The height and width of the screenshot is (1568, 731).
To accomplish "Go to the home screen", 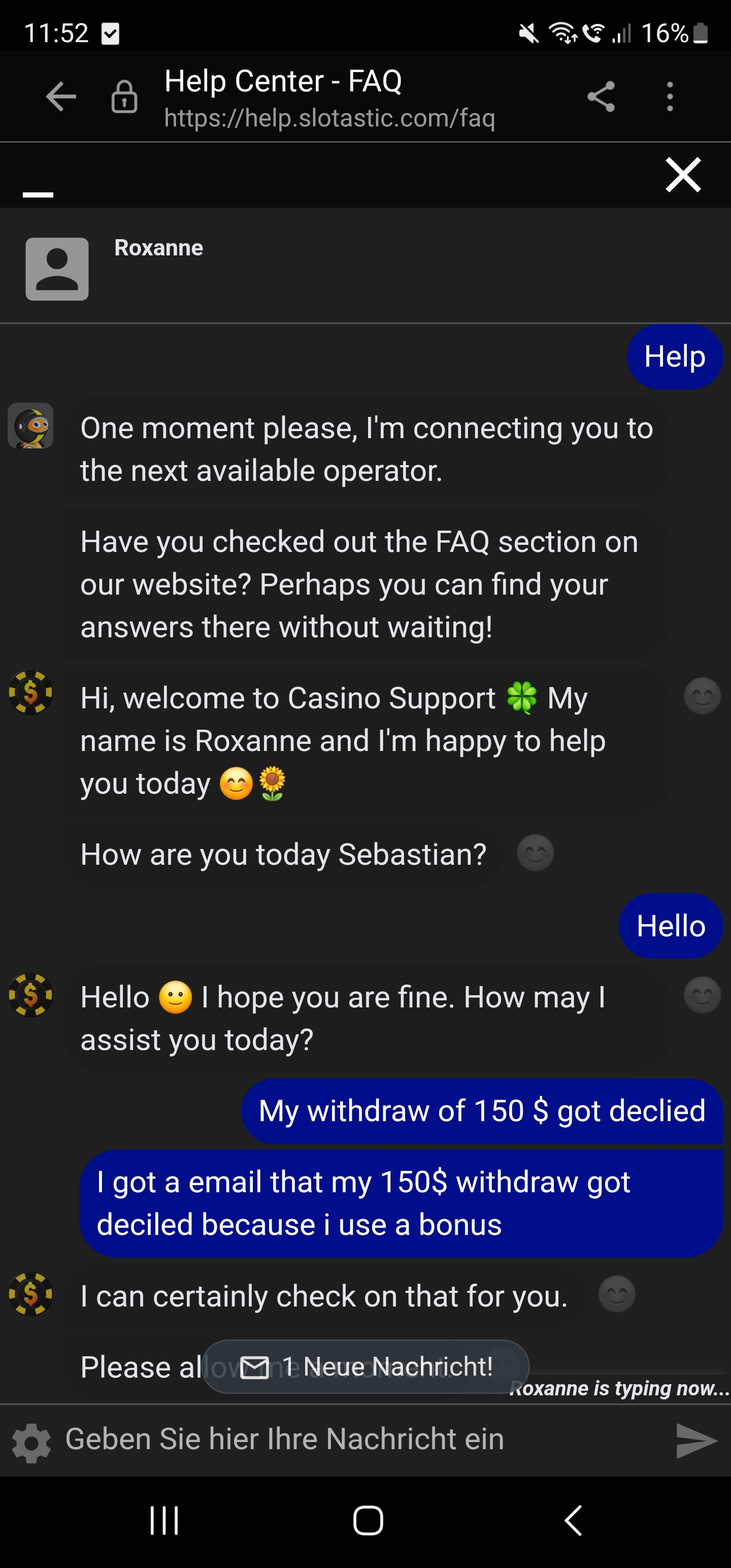I will [368, 1520].
